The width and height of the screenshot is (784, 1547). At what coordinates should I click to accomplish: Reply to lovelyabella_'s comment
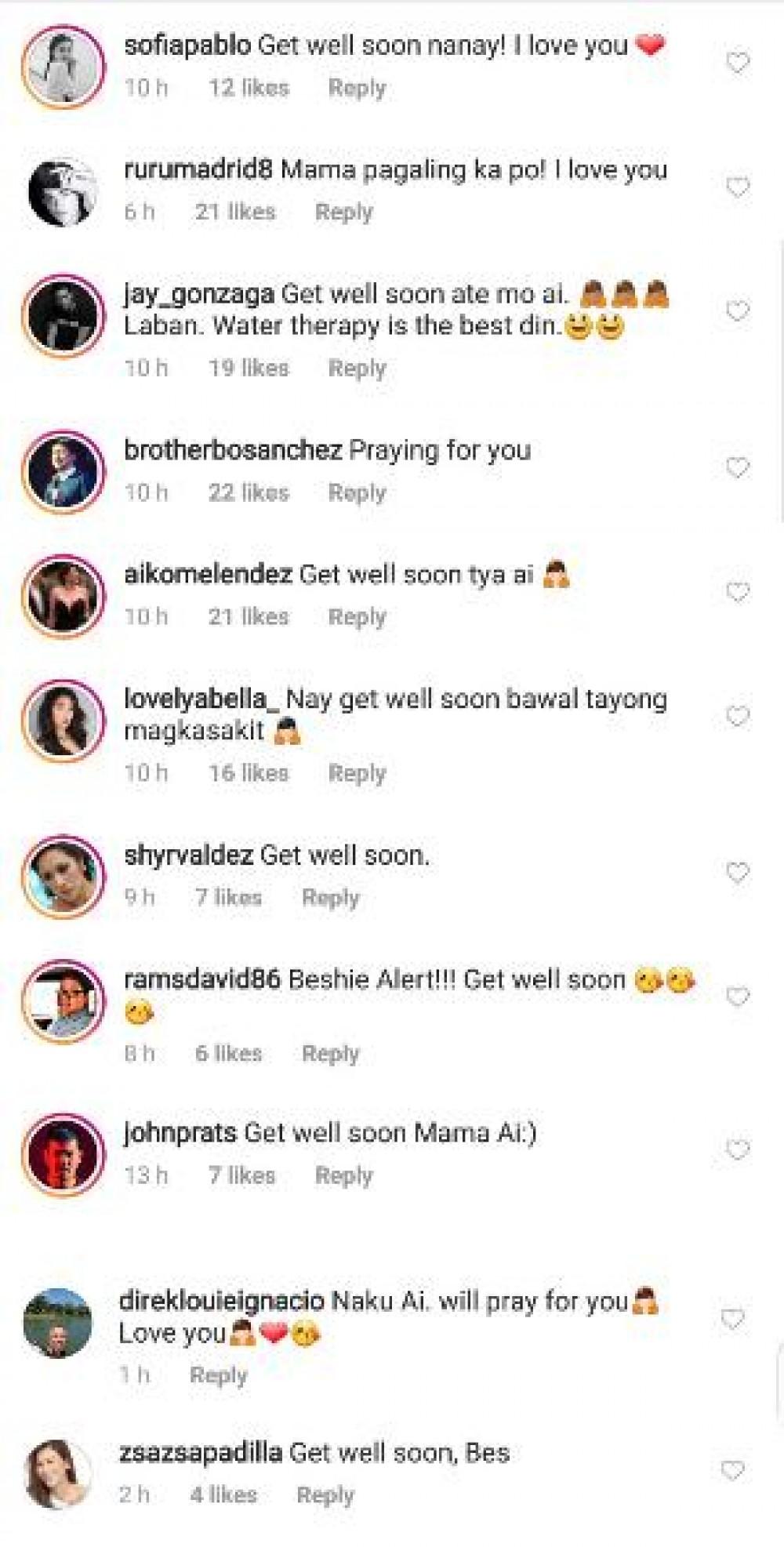[x=357, y=773]
